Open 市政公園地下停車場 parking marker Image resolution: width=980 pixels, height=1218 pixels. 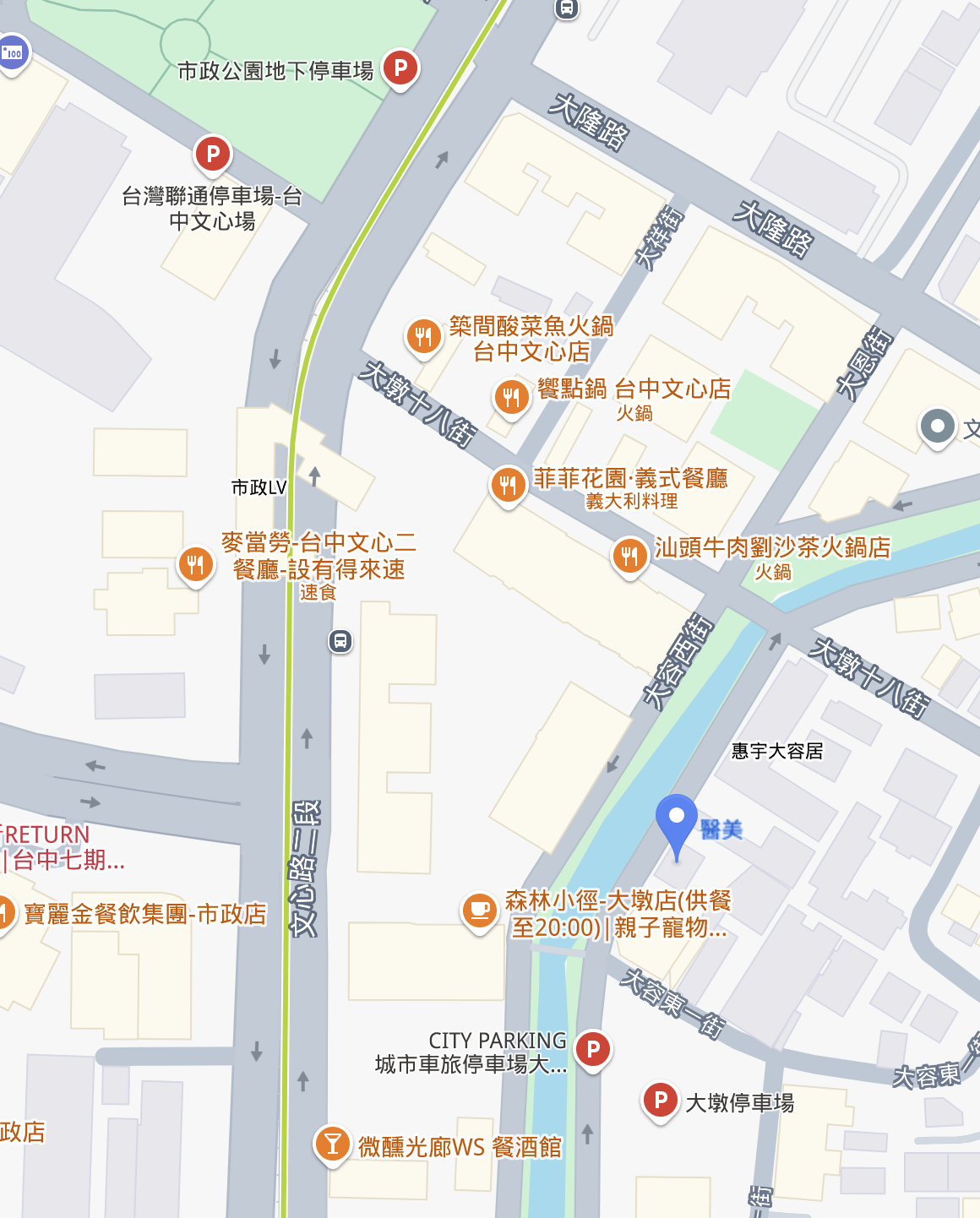pos(400,68)
